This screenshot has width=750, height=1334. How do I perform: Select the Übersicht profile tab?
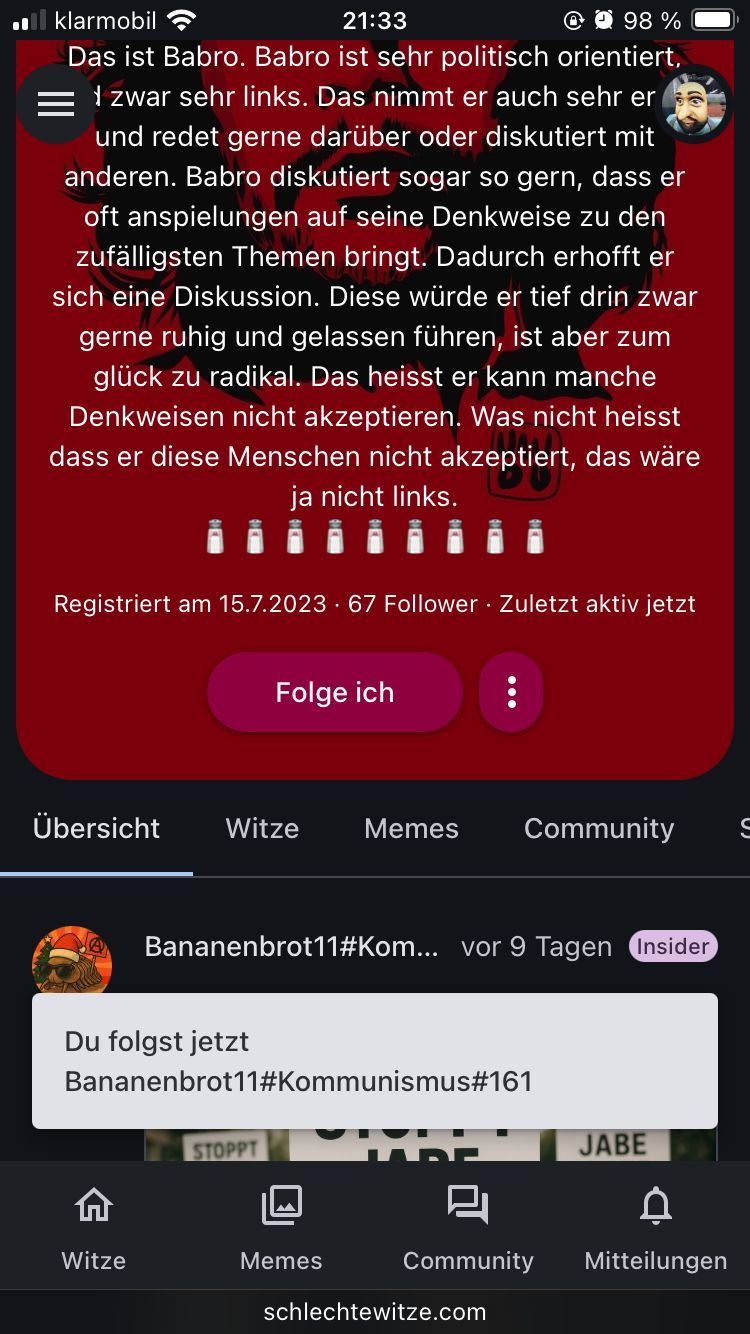point(96,828)
